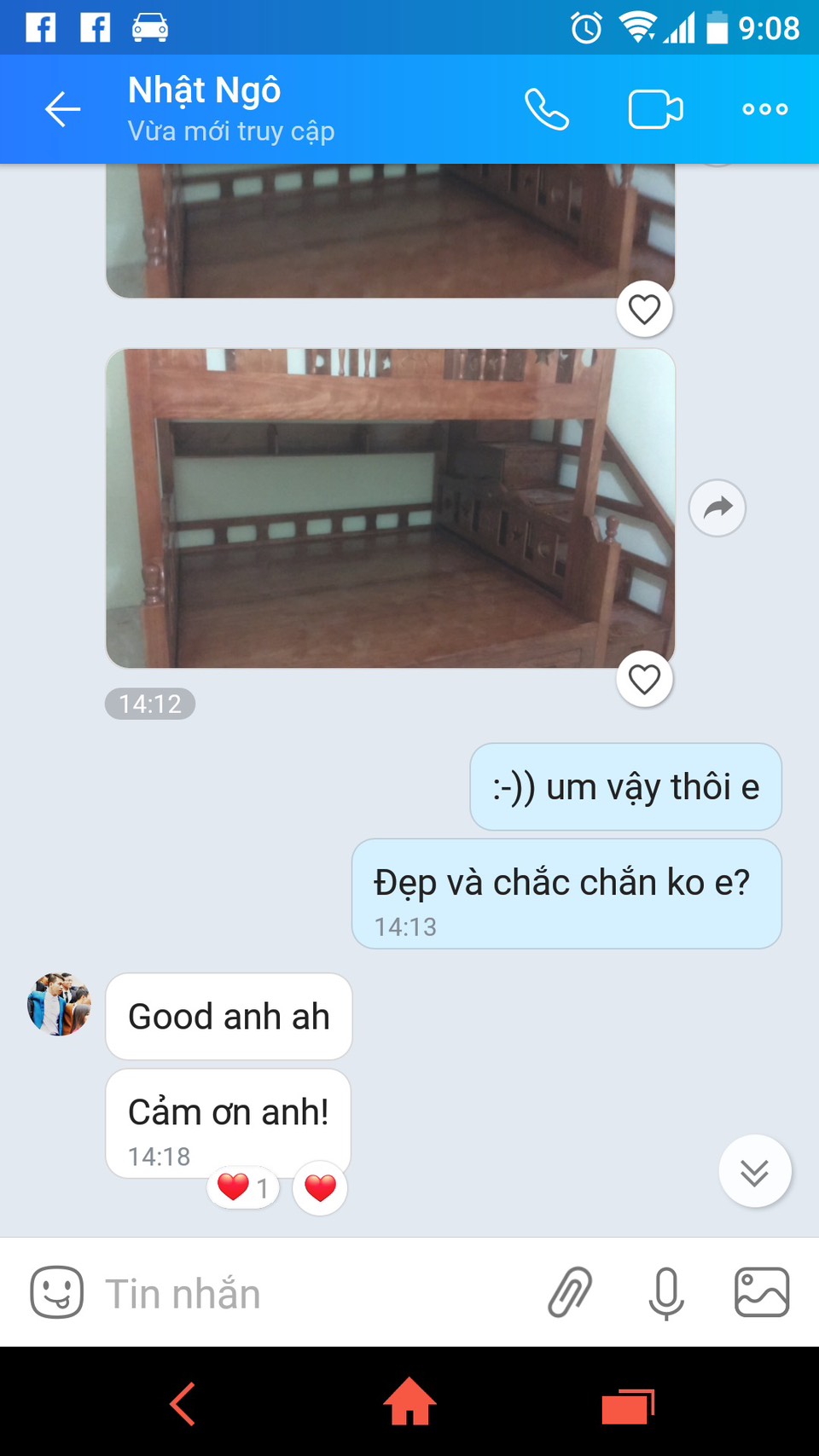Focus the "Tin nhắn" message field
The image size is (819, 1456).
click(307, 1293)
